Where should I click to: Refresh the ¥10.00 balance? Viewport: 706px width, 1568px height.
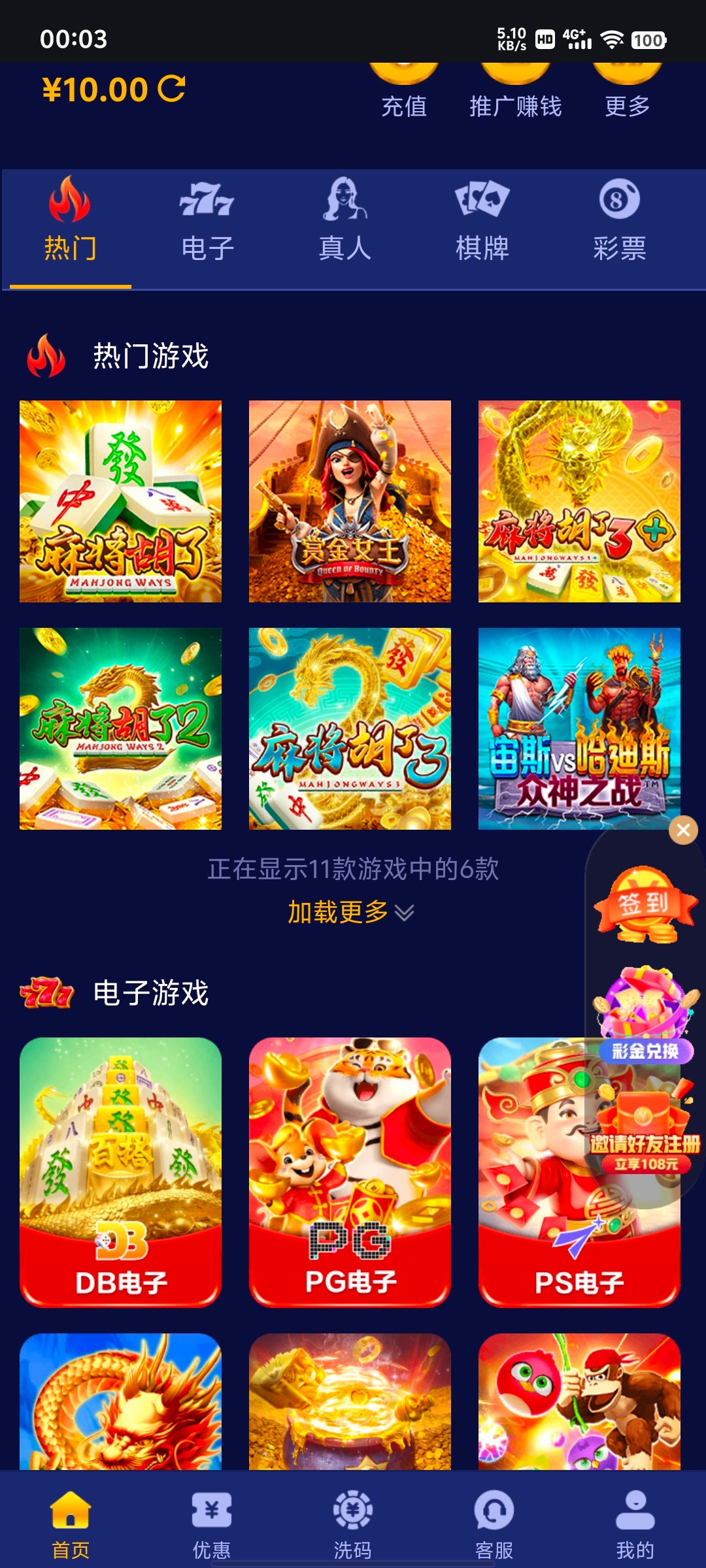(x=172, y=89)
